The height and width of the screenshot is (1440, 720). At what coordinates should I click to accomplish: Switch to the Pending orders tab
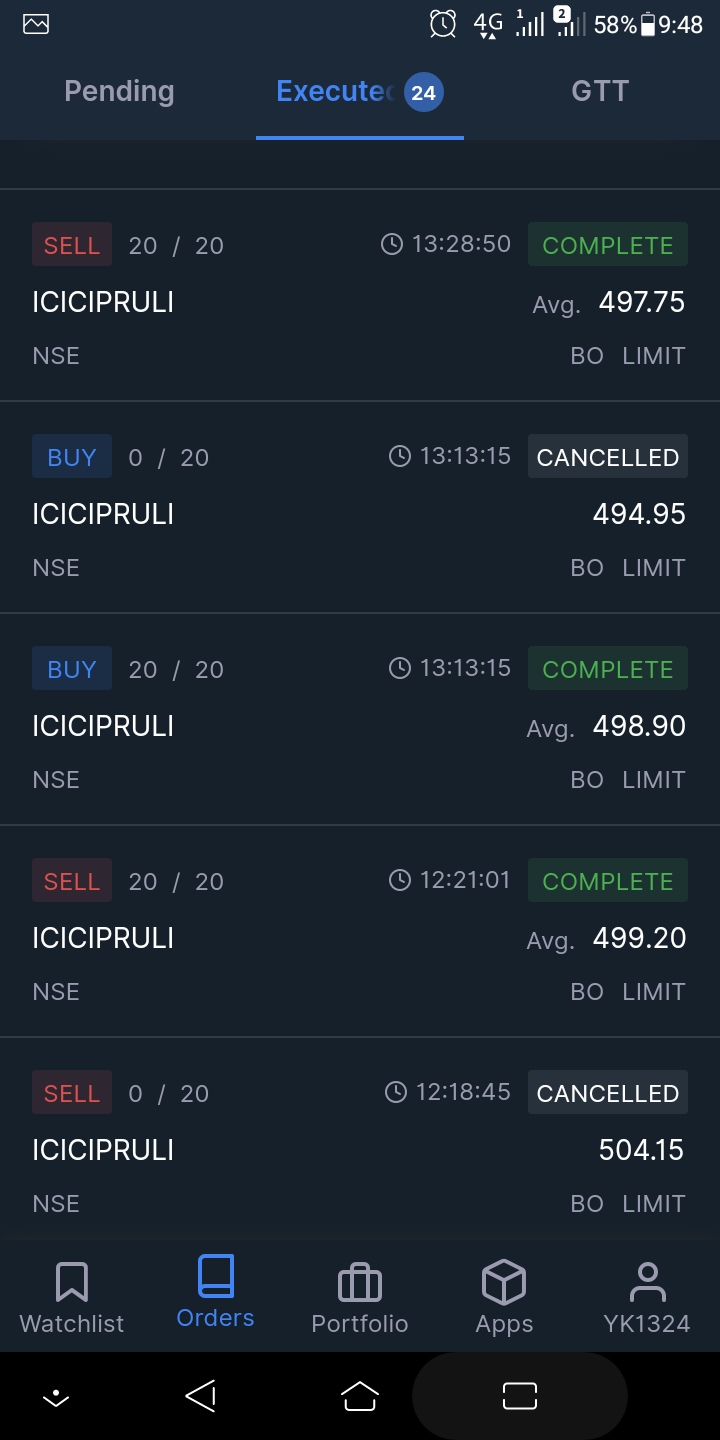(119, 92)
